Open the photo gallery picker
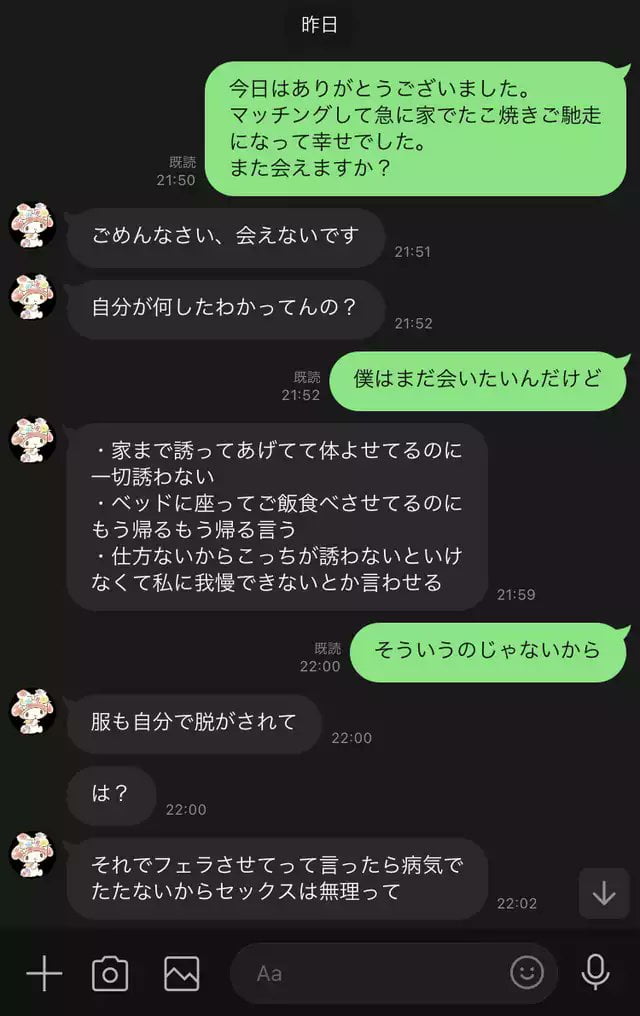 coord(182,973)
